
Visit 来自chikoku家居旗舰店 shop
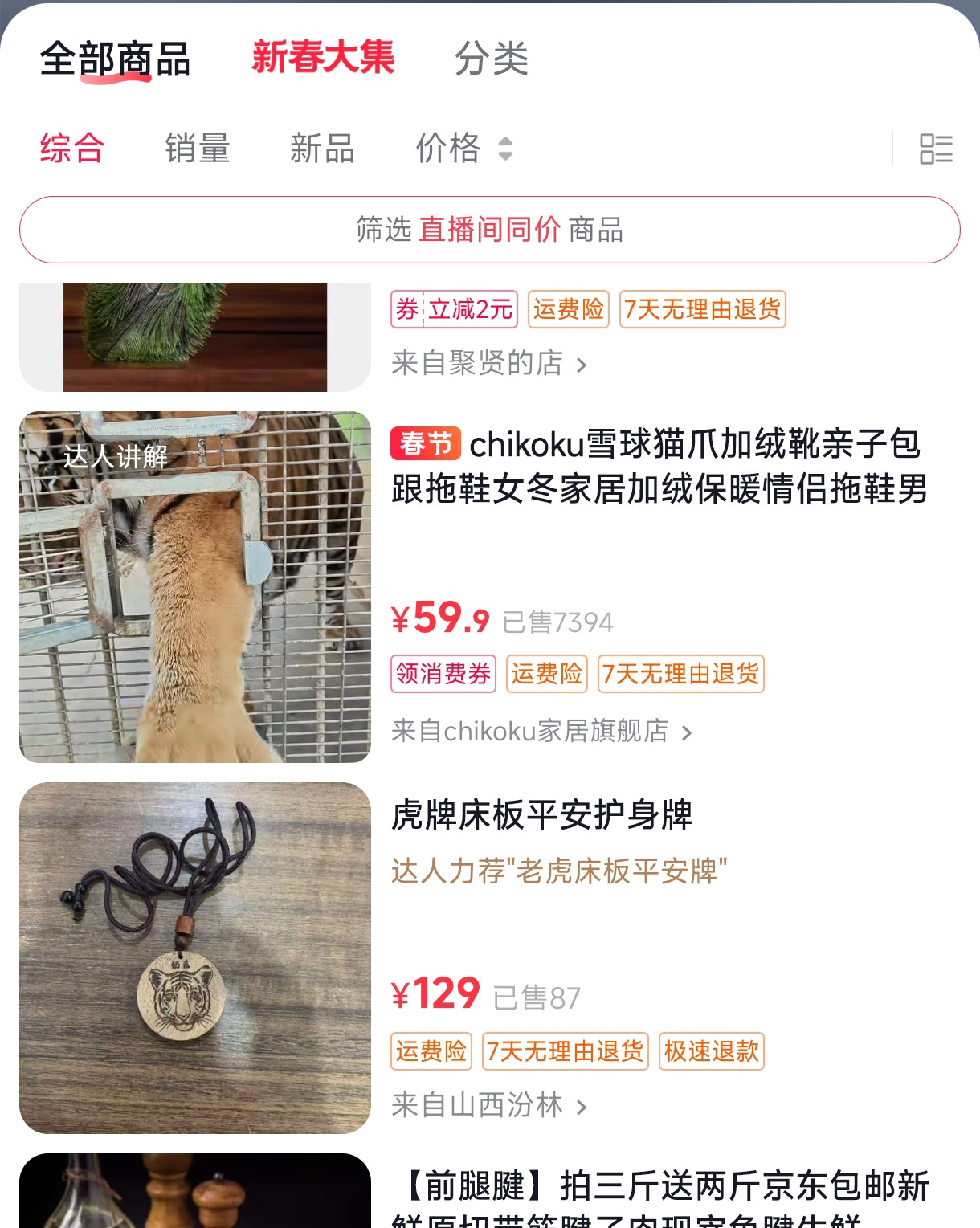541,731
